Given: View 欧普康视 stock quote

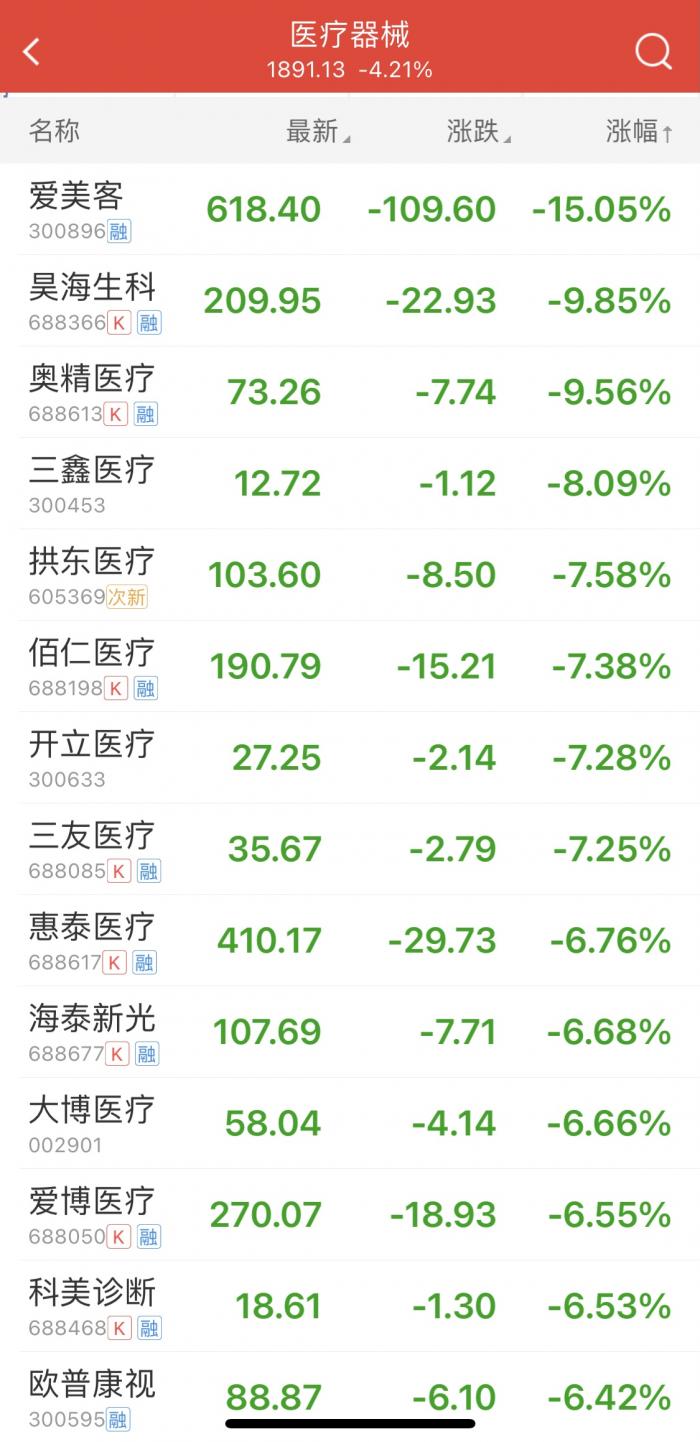Looking at the screenshot, I should [x=349, y=1390].
